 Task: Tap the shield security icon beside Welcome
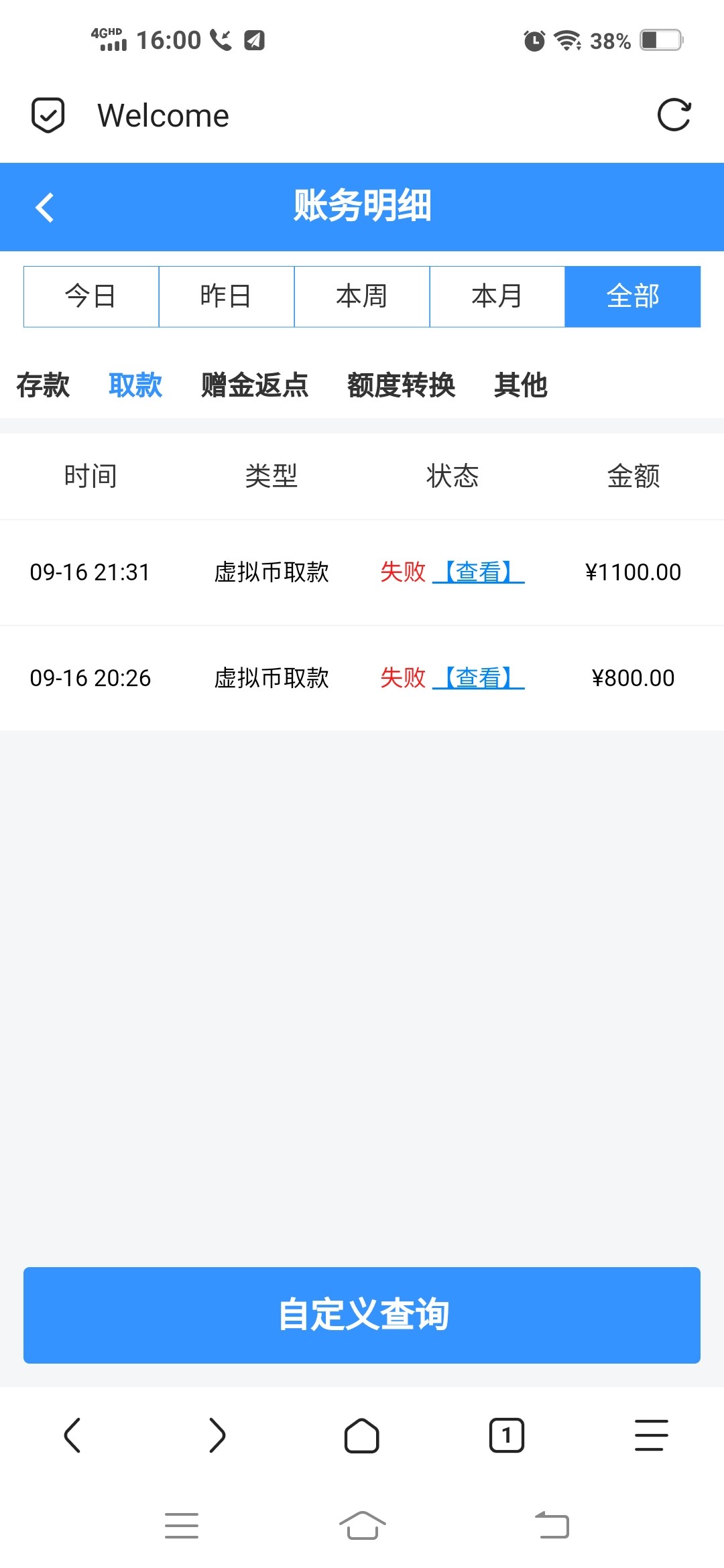(48, 115)
